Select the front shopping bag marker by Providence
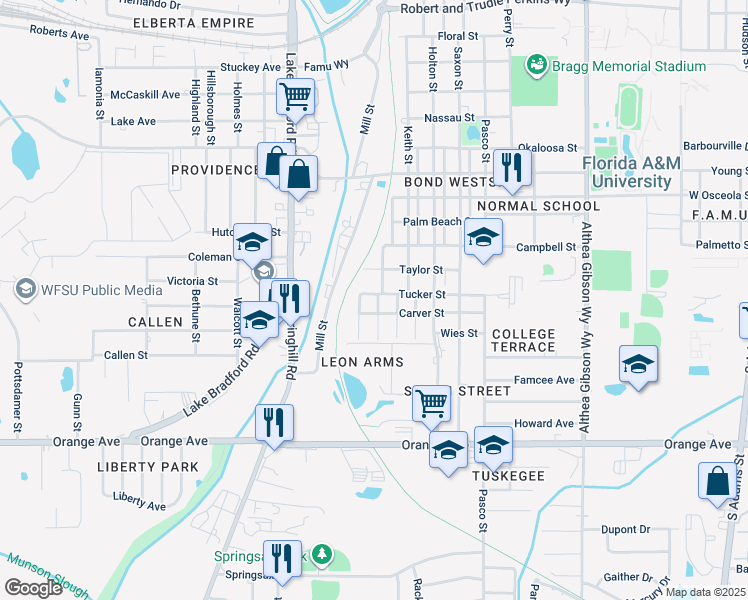This screenshot has height=600, width=748. (x=298, y=175)
